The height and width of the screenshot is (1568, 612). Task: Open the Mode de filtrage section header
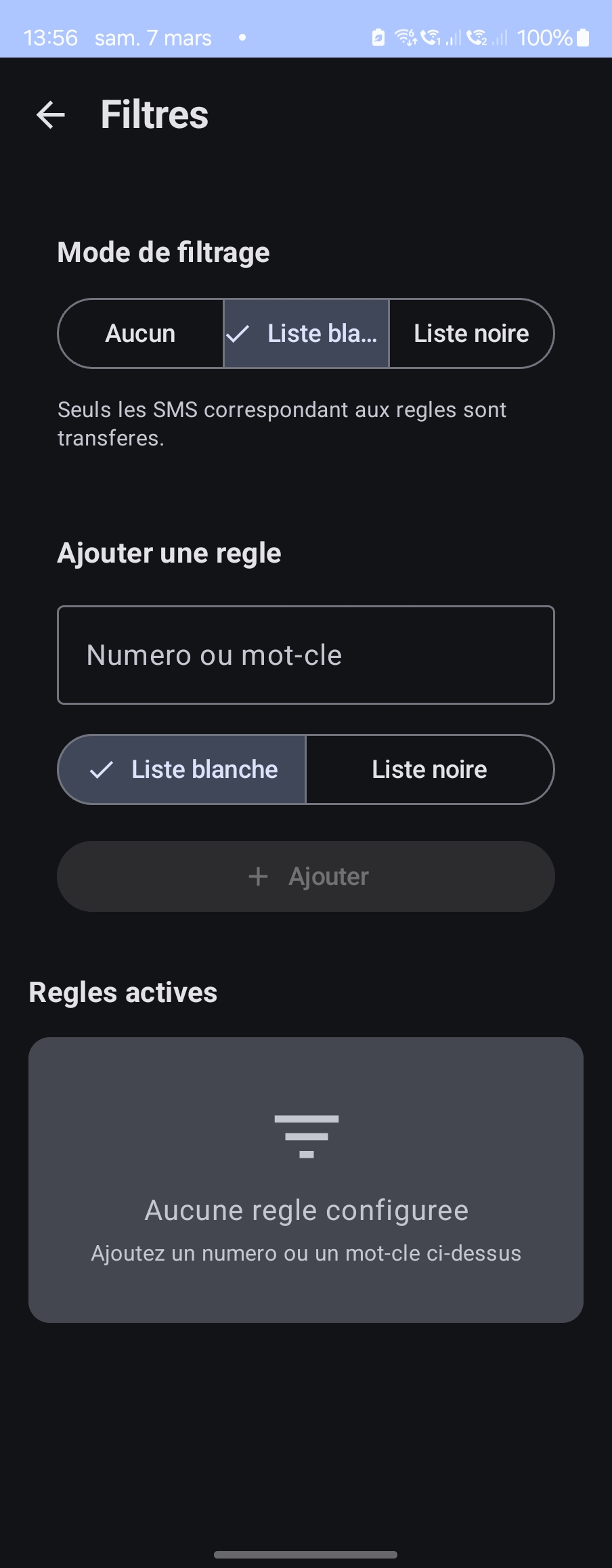tap(163, 251)
